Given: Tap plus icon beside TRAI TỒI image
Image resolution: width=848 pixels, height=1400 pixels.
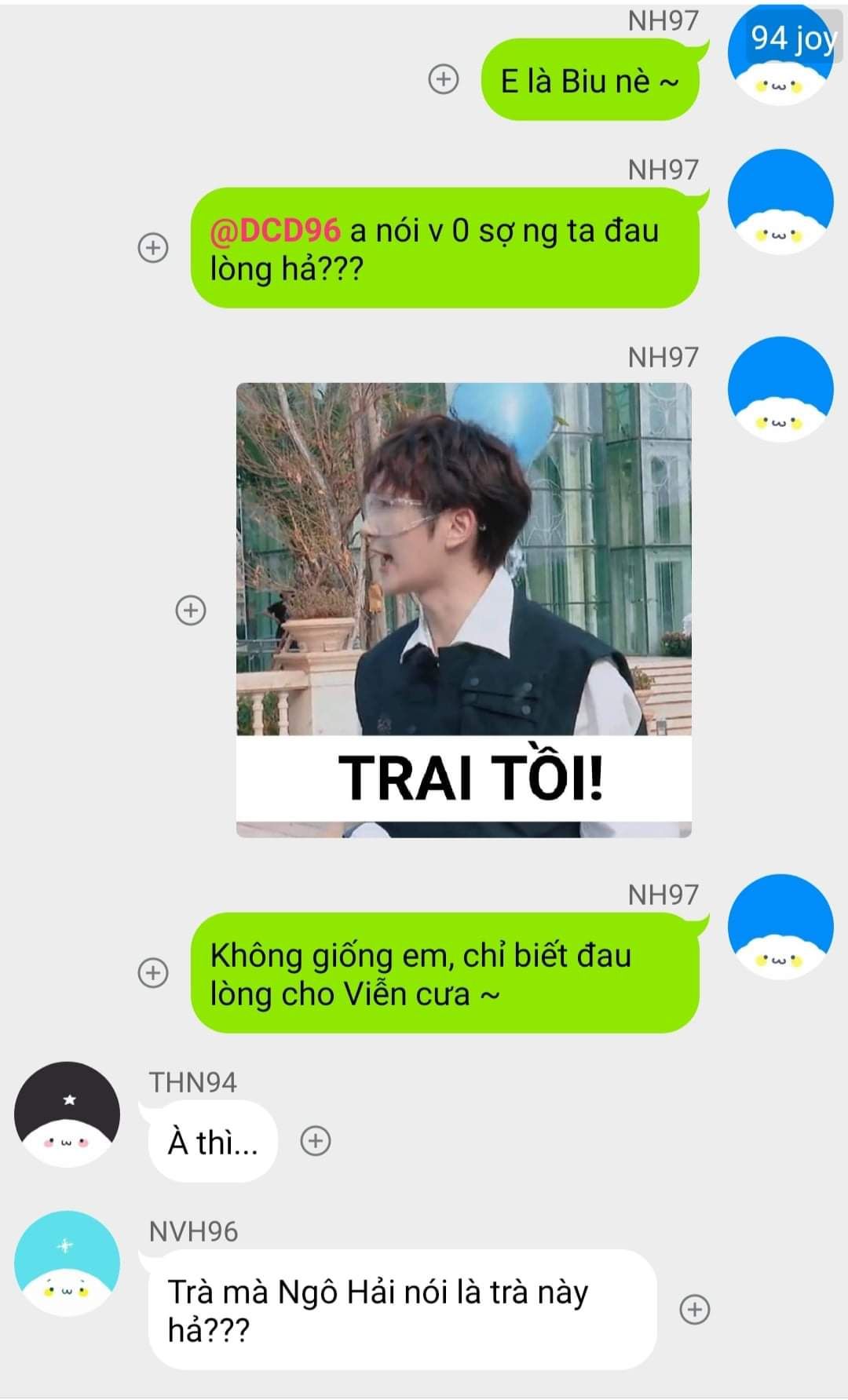Looking at the screenshot, I should (190, 610).
